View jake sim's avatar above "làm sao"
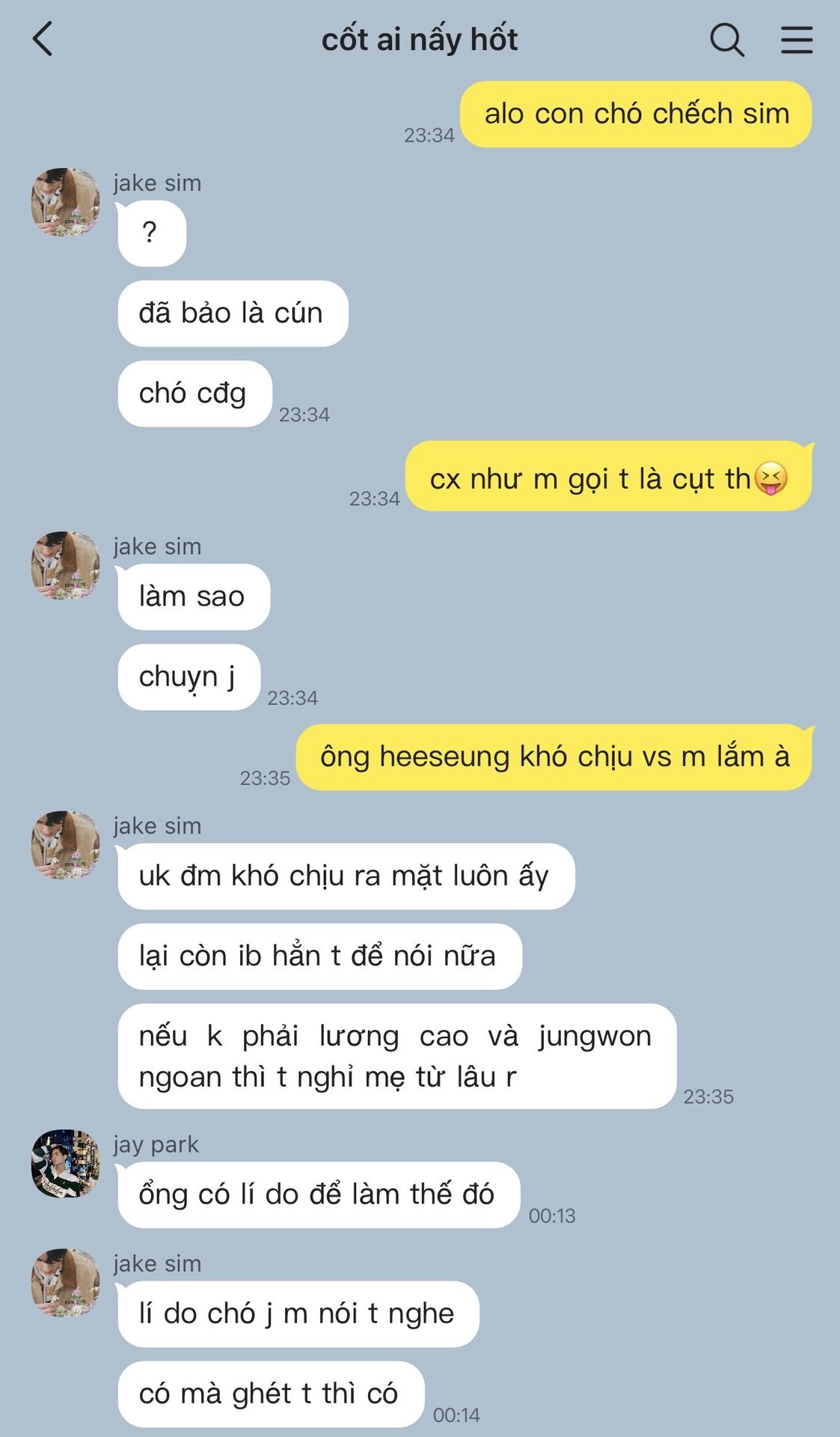 (x=65, y=566)
